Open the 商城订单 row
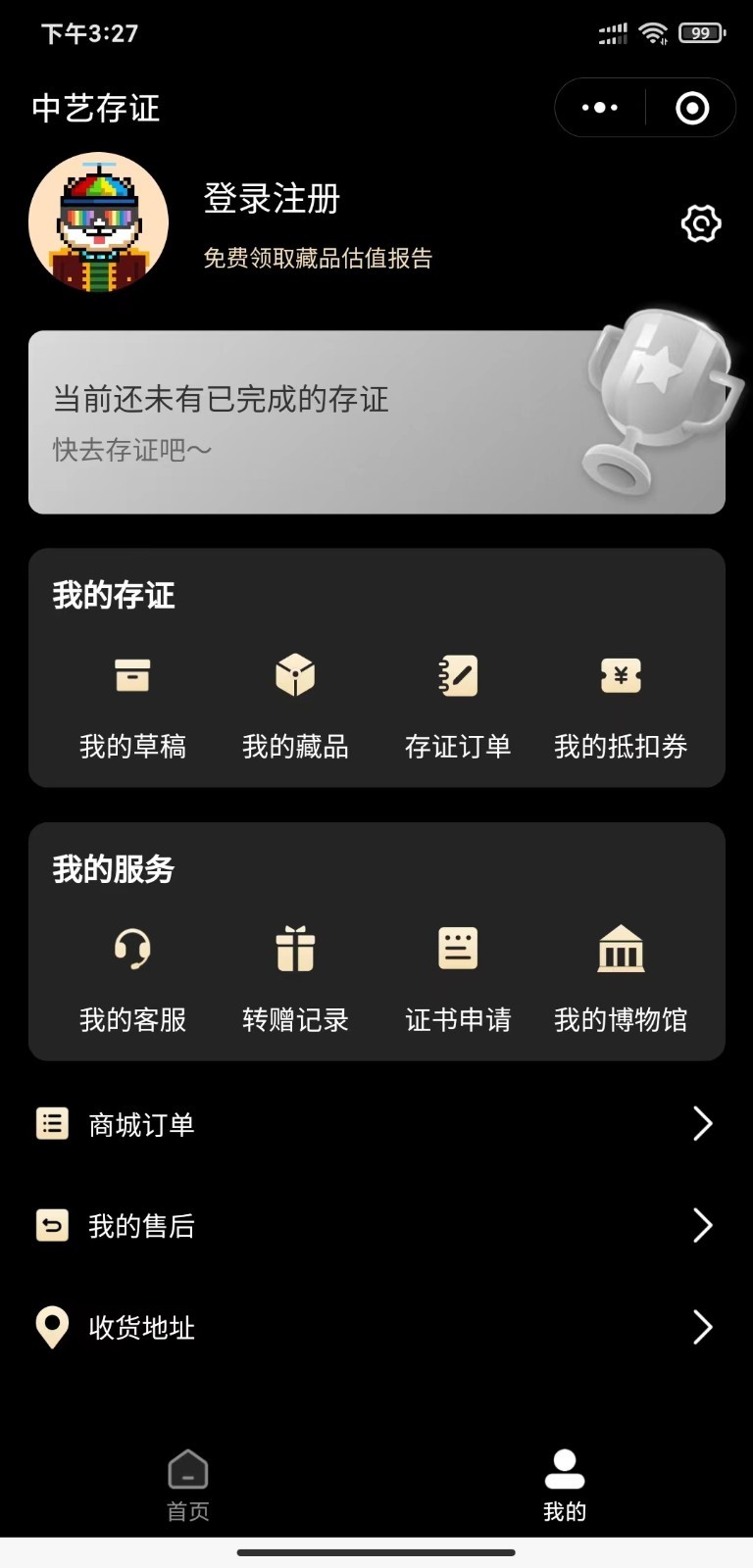Screen dimensions: 753x1568 pos(376,1123)
